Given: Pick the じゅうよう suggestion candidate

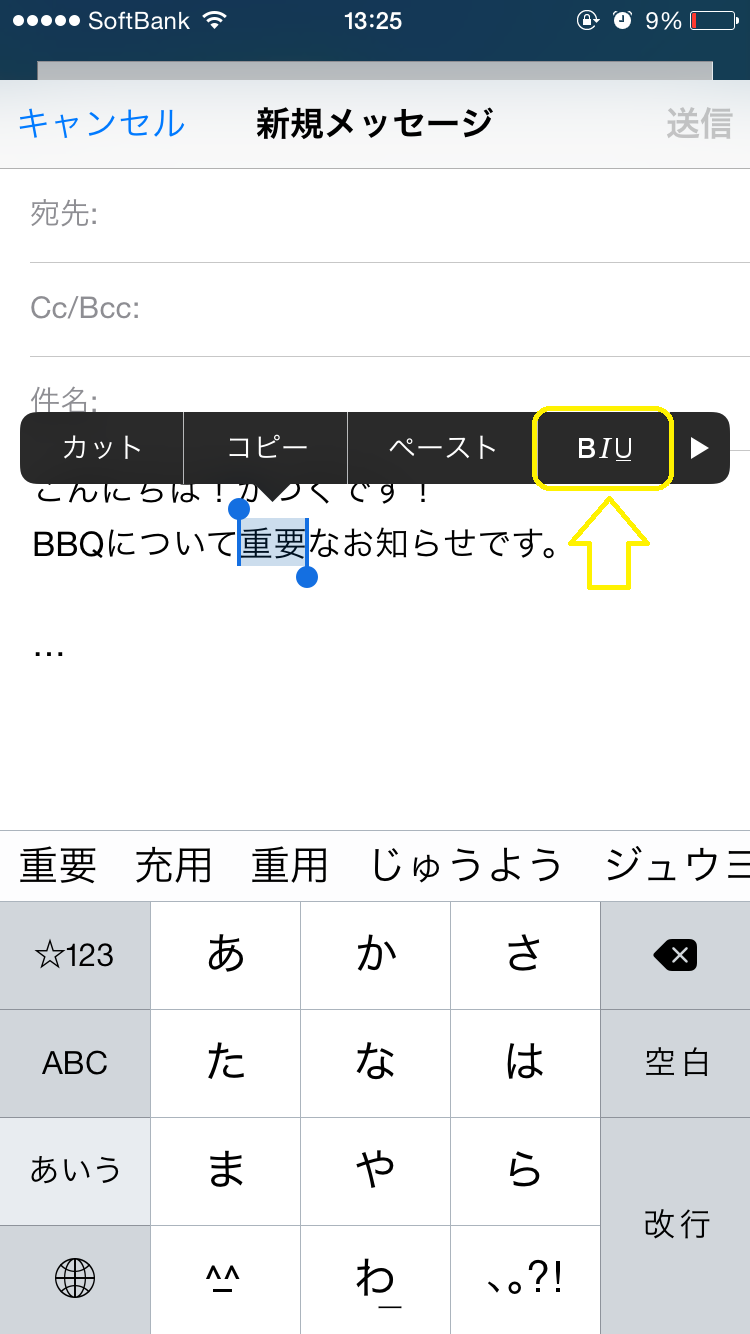Looking at the screenshot, I should [466, 866].
